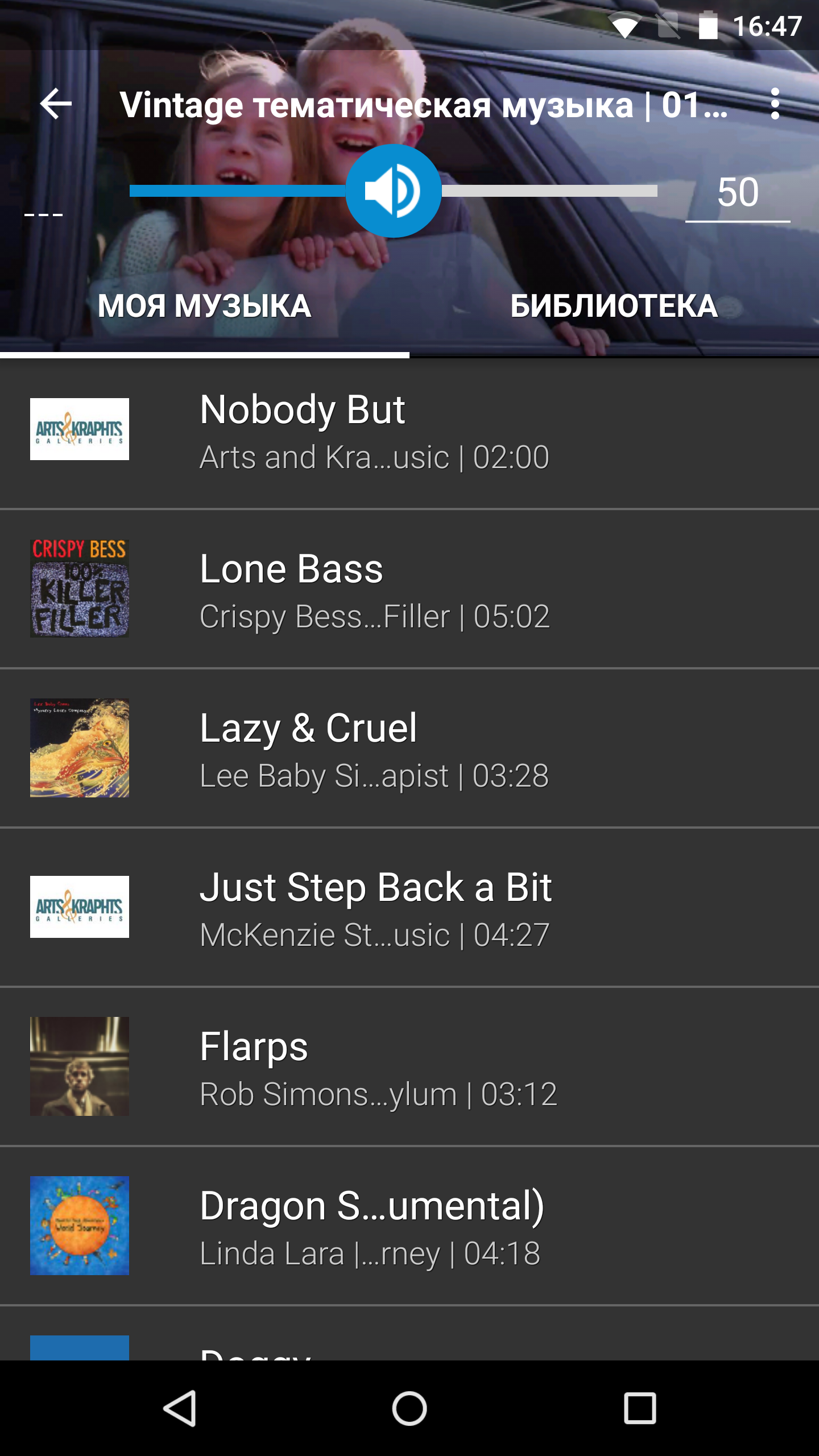Screen dimensions: 819x1456
Task: Pick the Linda Lara Dragon song
Action: [x=409, y=1226]
